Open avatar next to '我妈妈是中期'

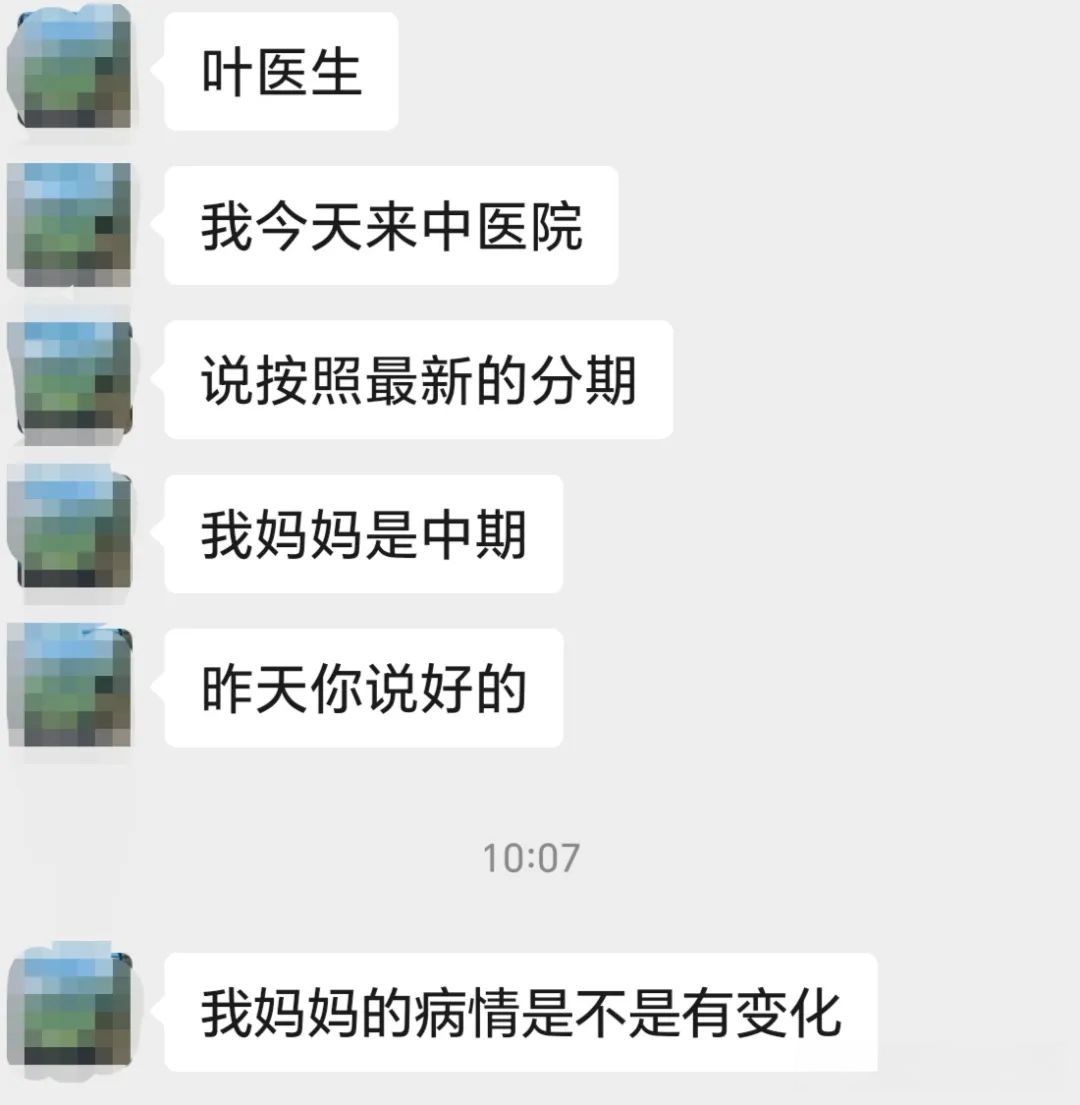pyautogui.click(x=68, y=533)
